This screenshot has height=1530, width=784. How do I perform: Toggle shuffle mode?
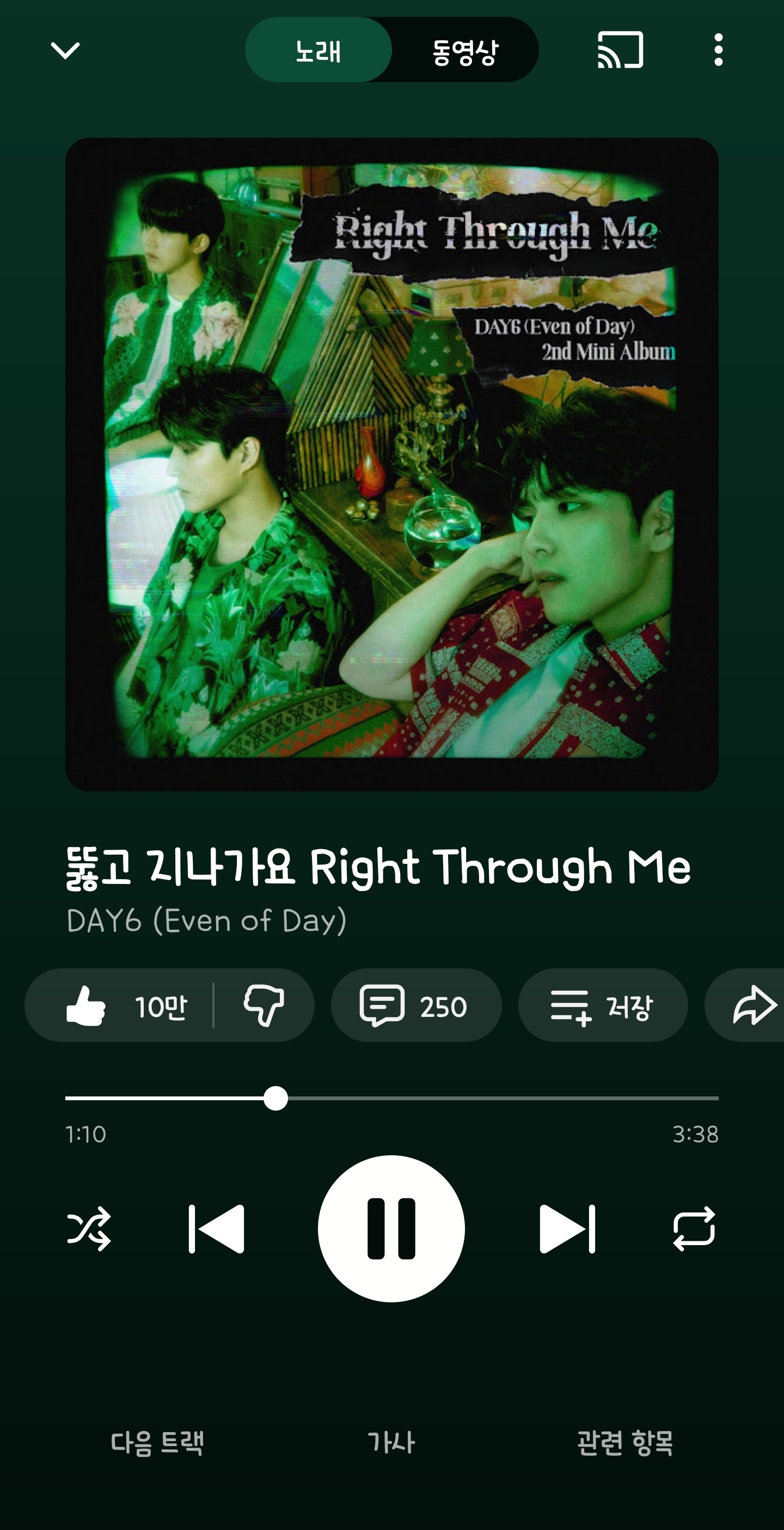point(89,1229)
